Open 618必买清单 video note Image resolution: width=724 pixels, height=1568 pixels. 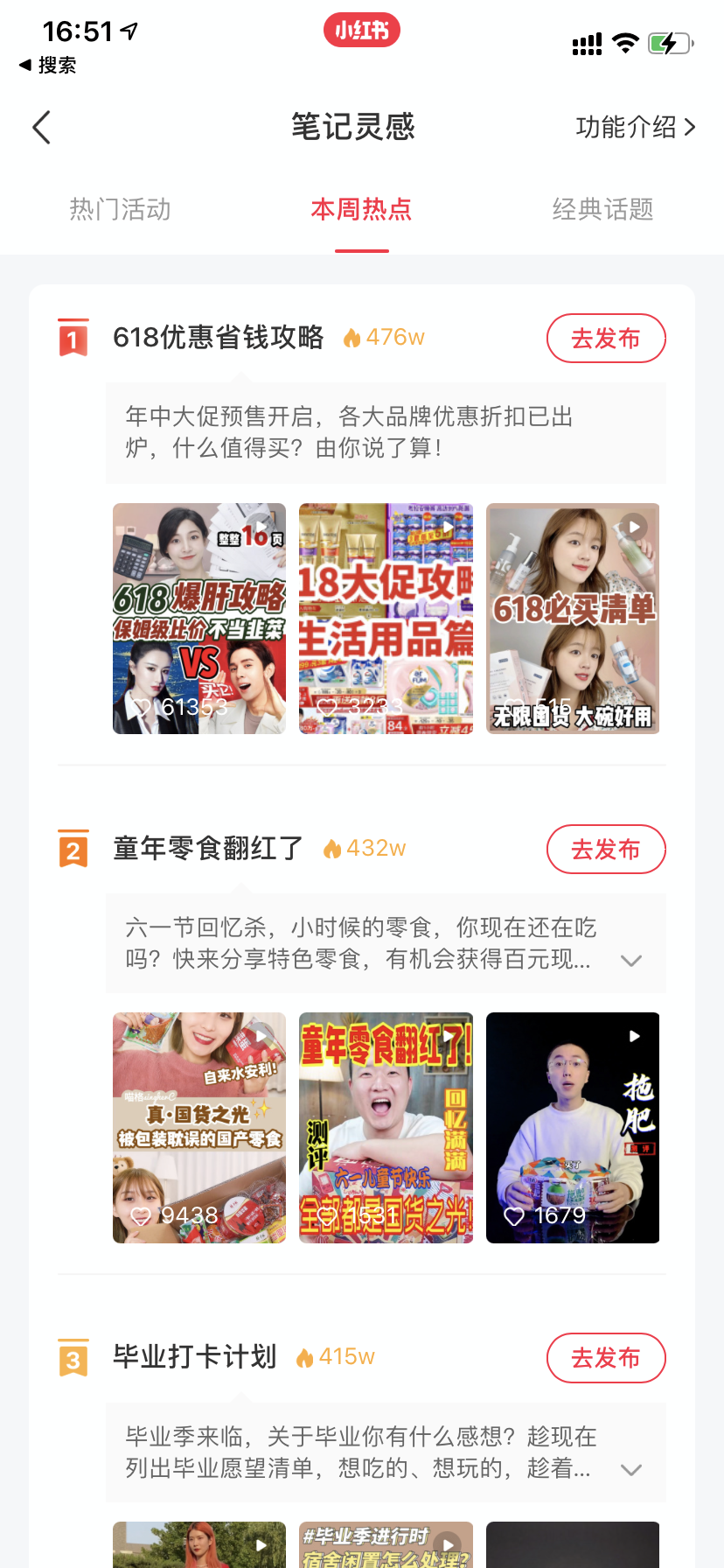click(x=572, y=618)
